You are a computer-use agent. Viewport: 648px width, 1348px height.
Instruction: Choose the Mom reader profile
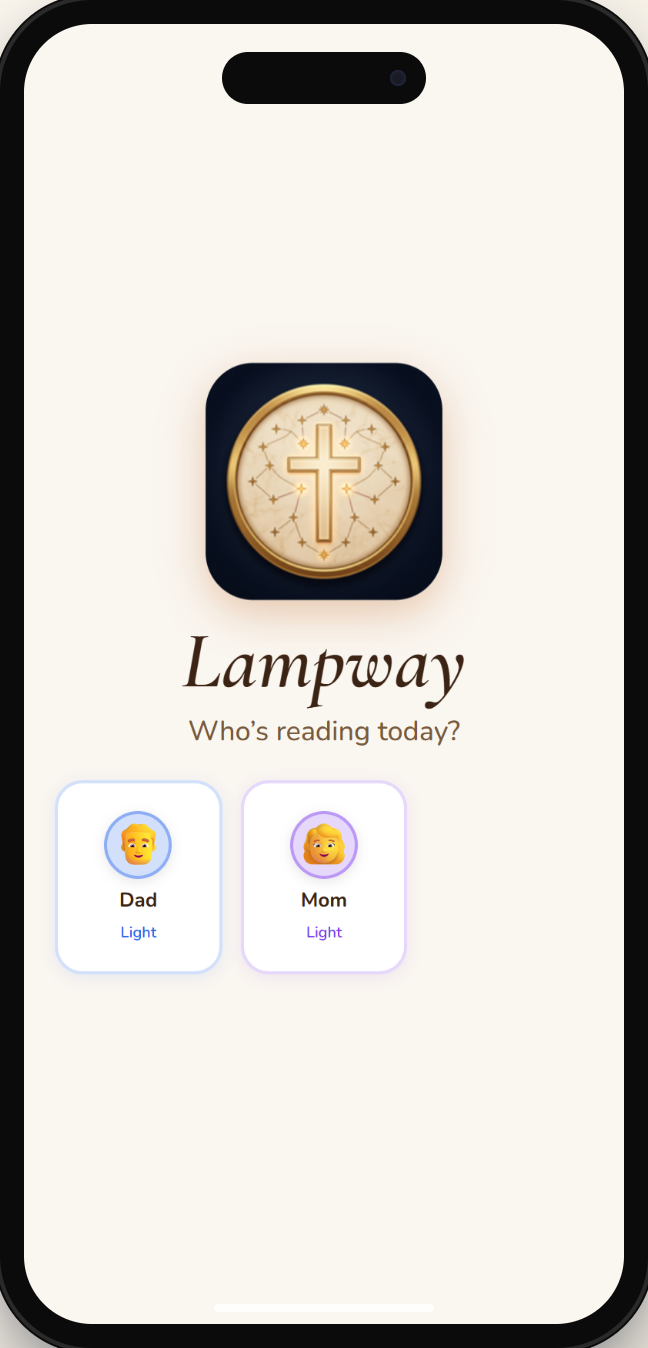click(324, 876)
